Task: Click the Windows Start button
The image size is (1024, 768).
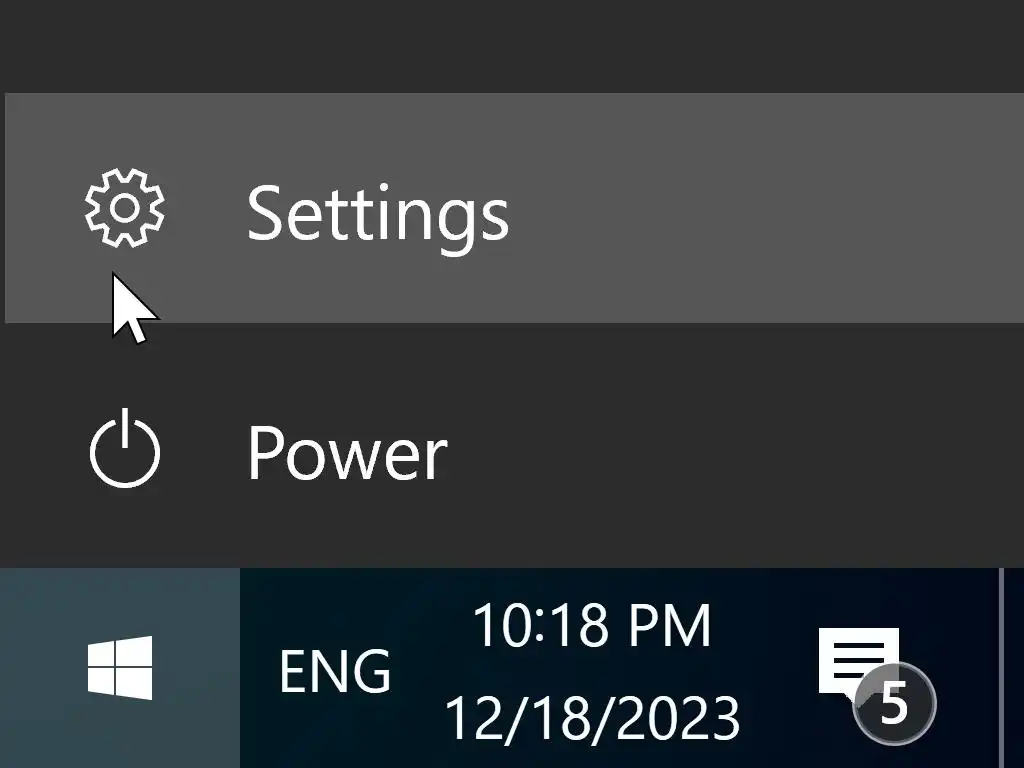Action: (x=120, y=668)
